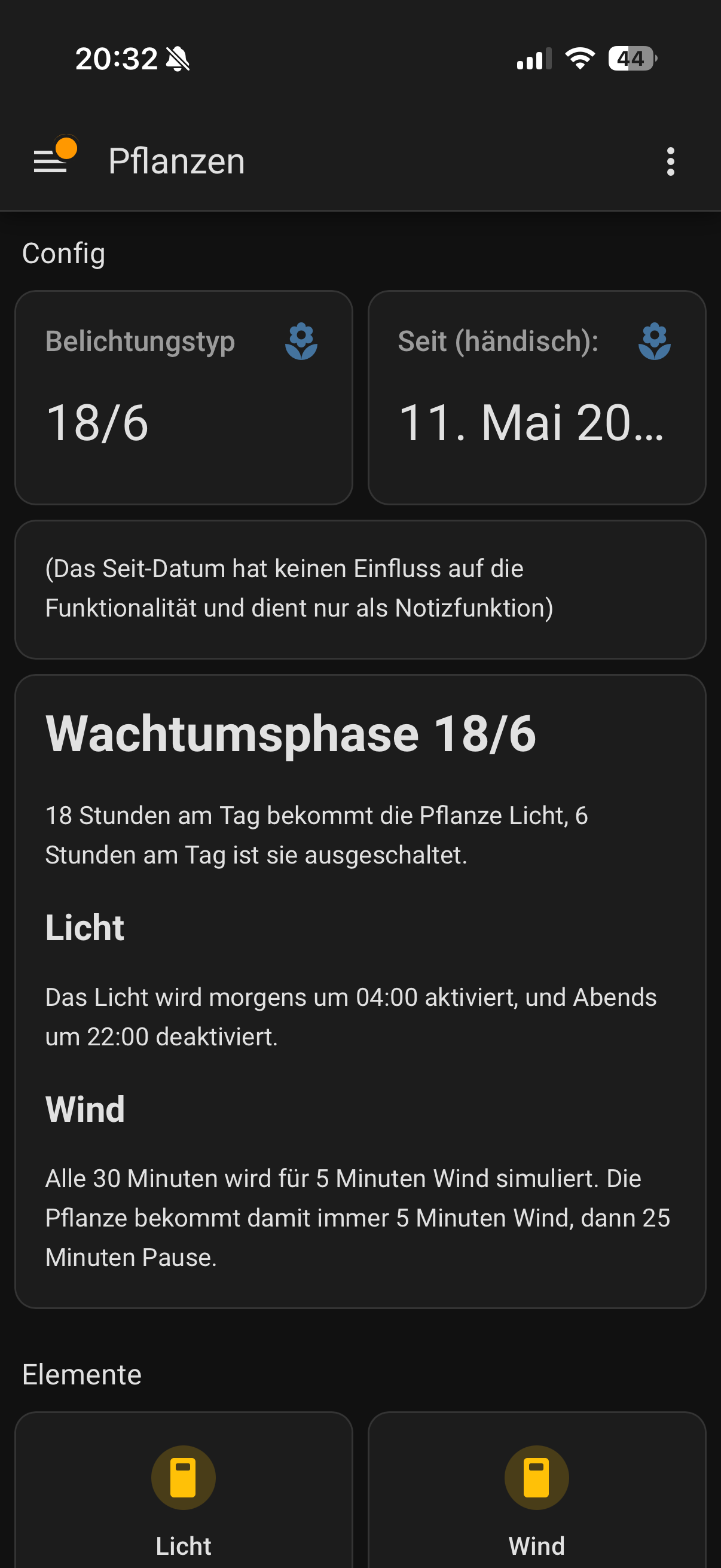Open the three-dot overflow menu
This screenshot has height=1568, width=721.
(x=671, y=161)
